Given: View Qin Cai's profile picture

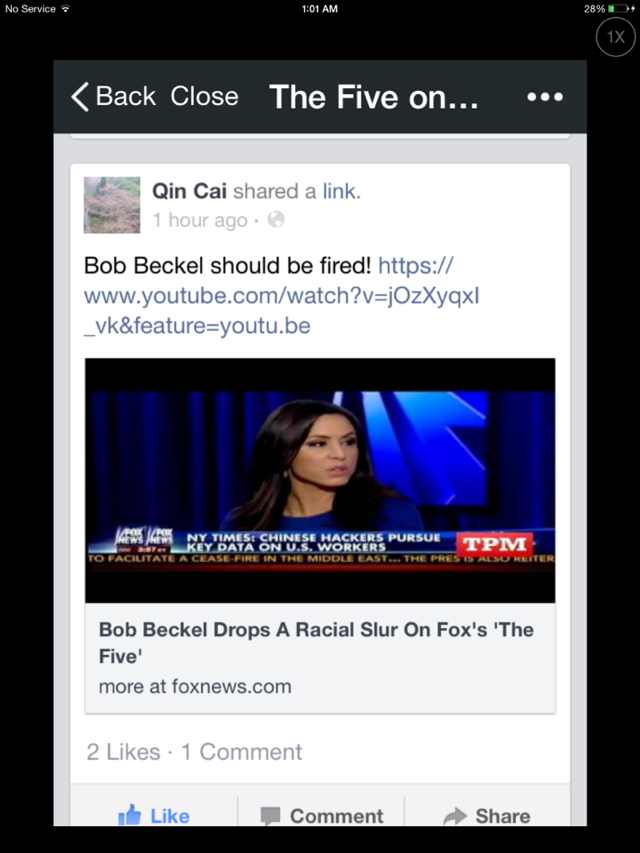Looking at the screenshot, I should [112, 205].
